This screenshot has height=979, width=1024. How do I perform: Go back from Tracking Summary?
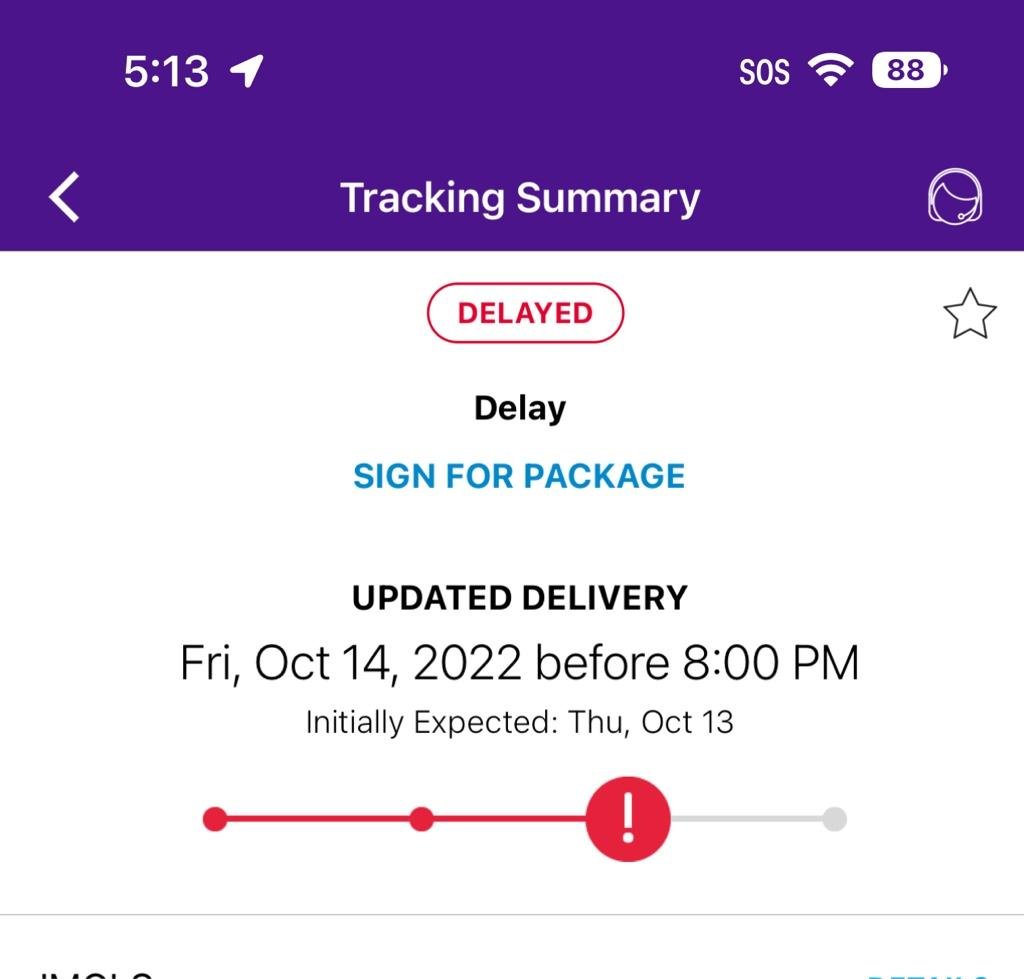(x=65, y=196)
